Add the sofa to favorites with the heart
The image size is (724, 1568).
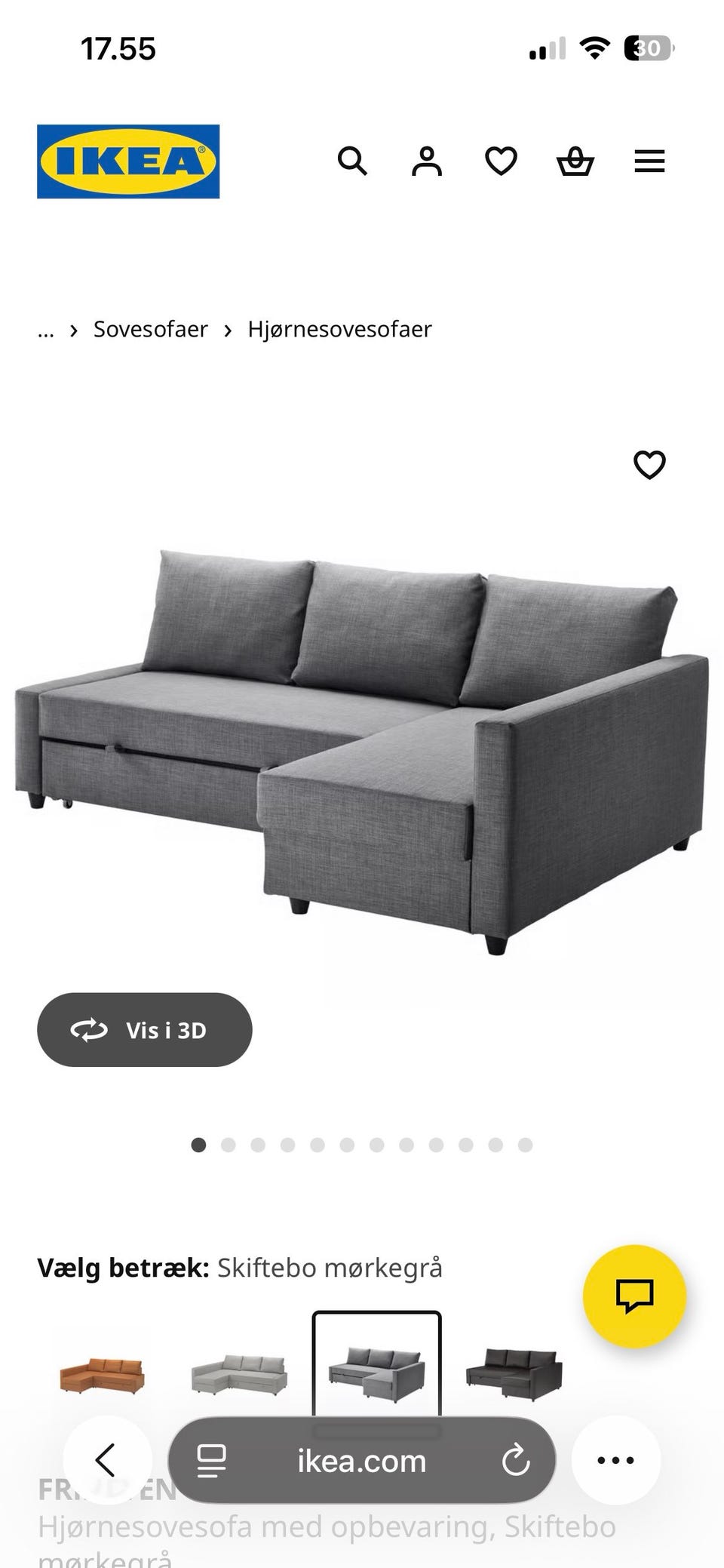point(650,466)
